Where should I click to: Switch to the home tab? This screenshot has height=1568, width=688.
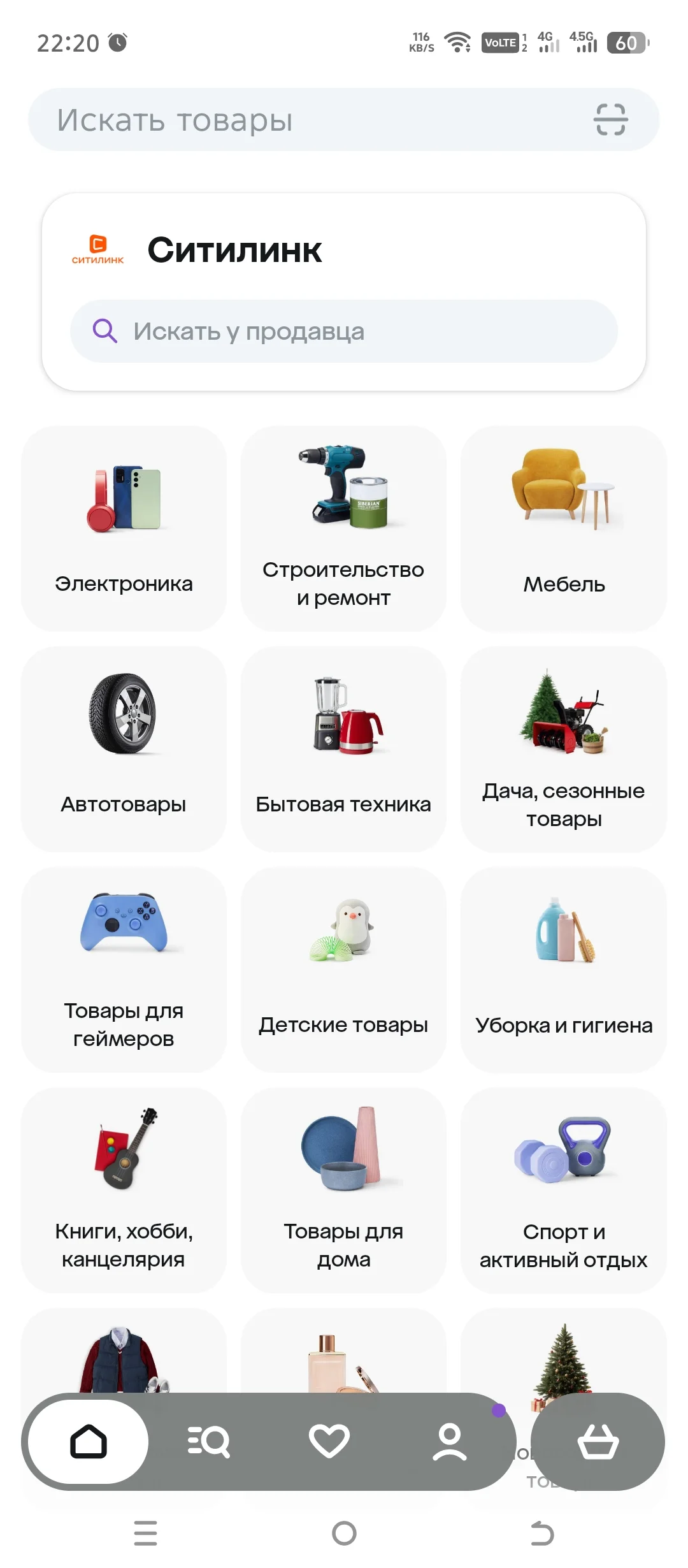point(89,1441)
